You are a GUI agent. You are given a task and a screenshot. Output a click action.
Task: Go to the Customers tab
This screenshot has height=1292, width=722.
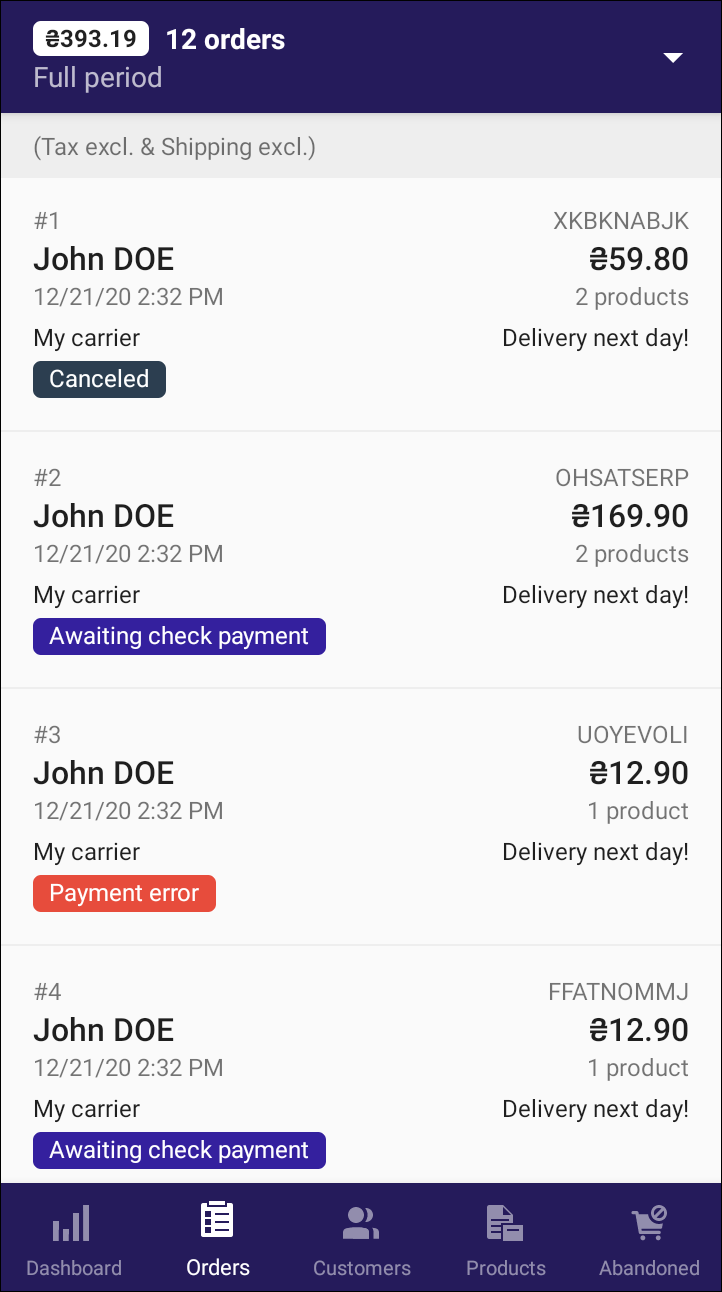click(362, 1240)
